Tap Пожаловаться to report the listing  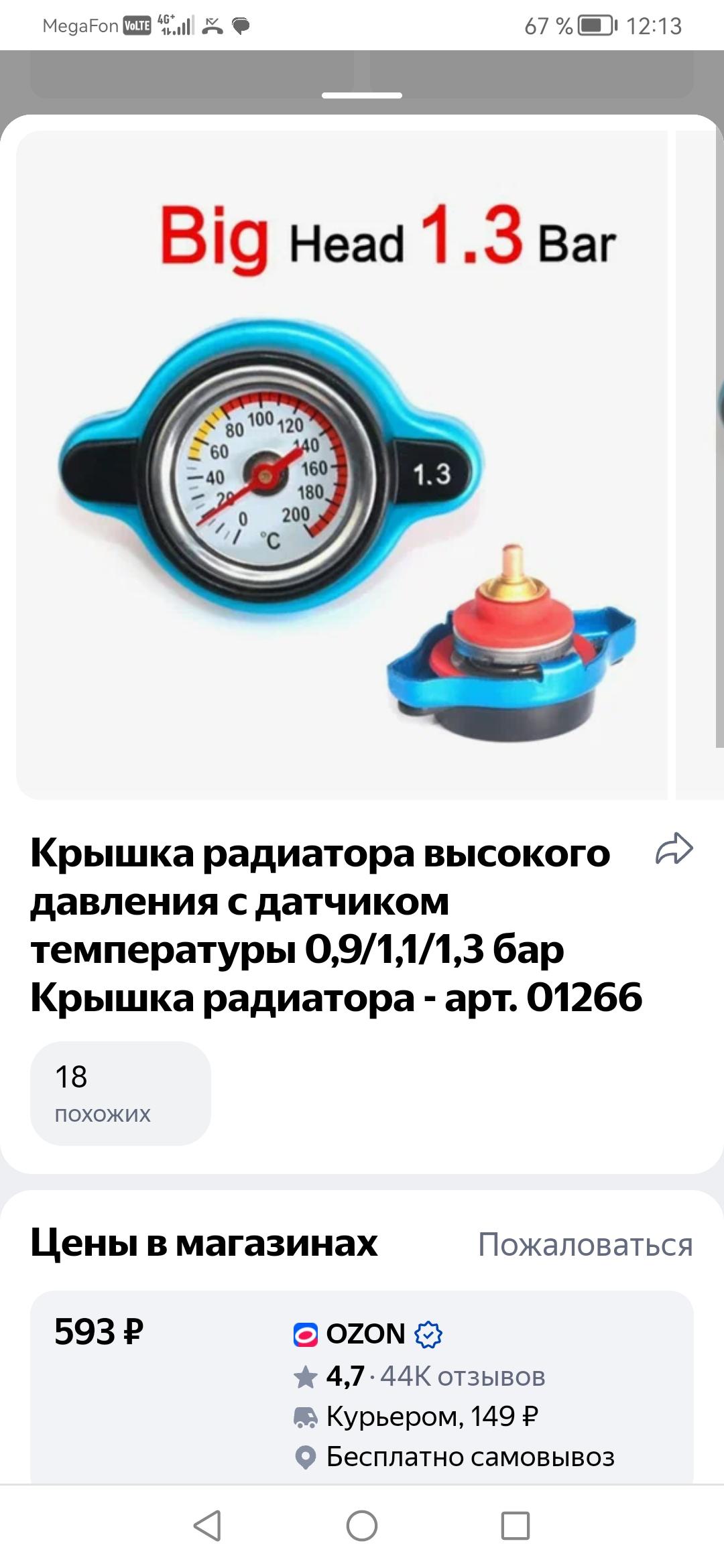(585, 1244)
